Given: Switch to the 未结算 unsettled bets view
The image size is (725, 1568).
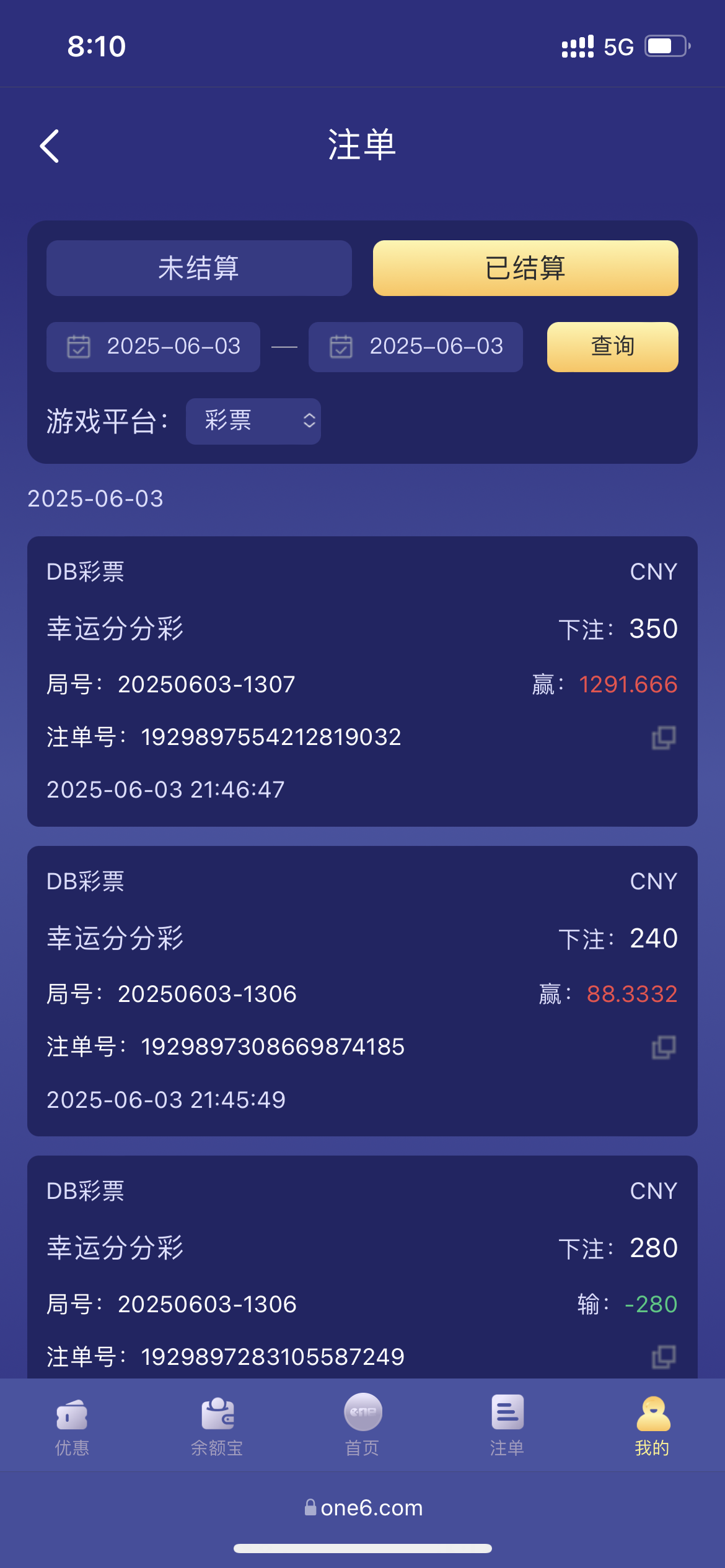Looking at the screenshot, I should click(199, 268).
